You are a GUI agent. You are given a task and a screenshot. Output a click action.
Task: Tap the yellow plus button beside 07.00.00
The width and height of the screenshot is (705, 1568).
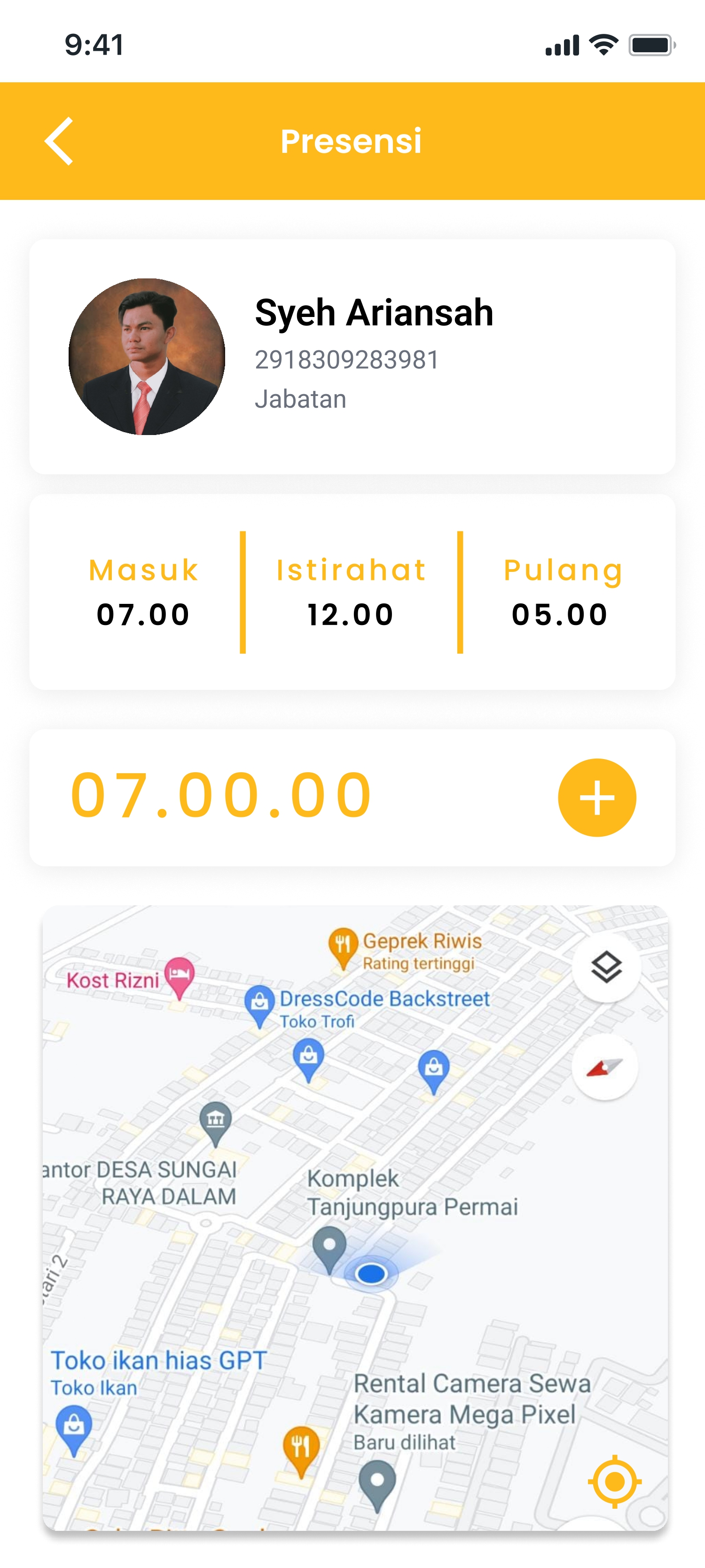[597, 797]
